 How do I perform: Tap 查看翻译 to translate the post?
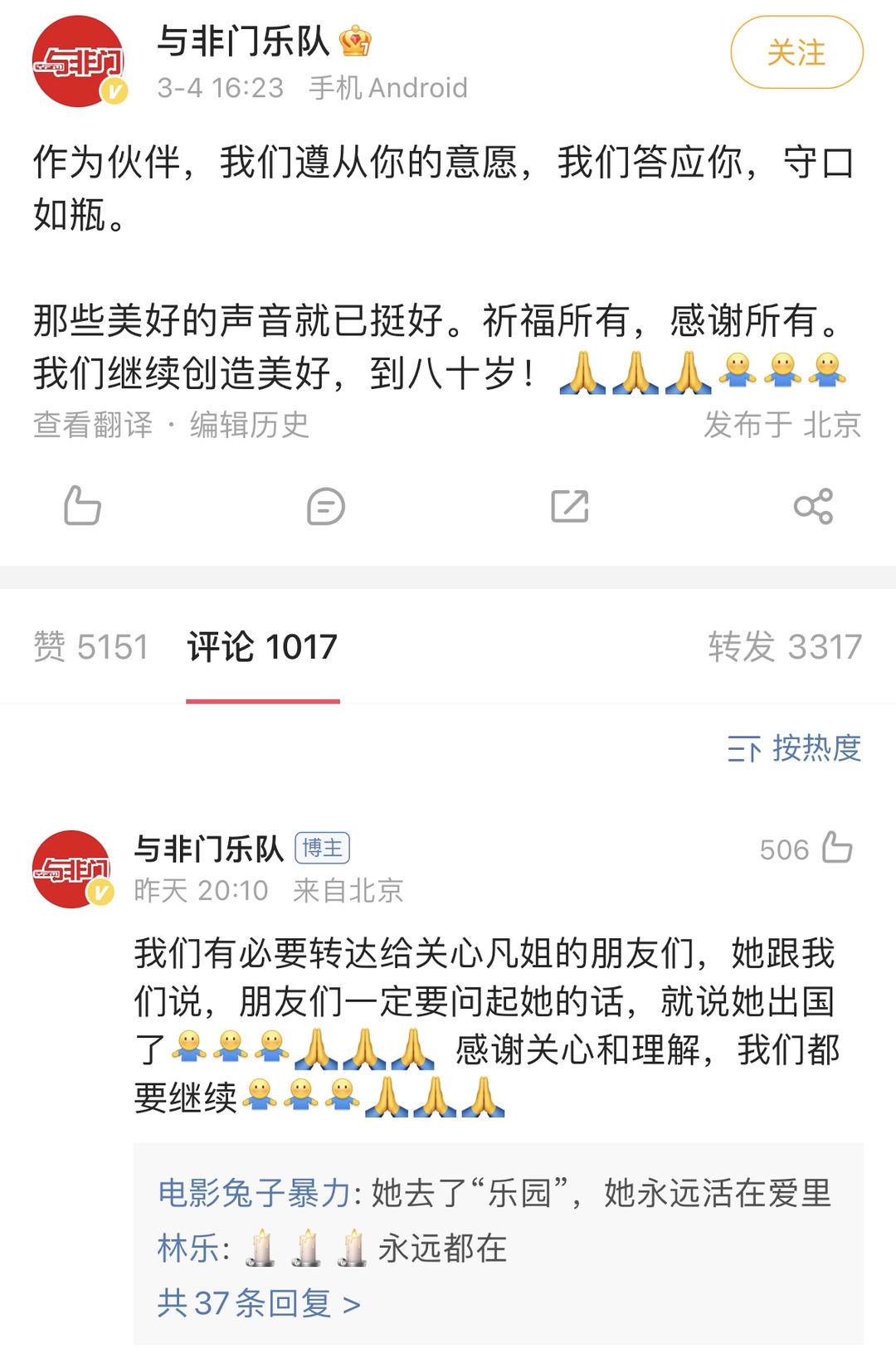(93, 425)
